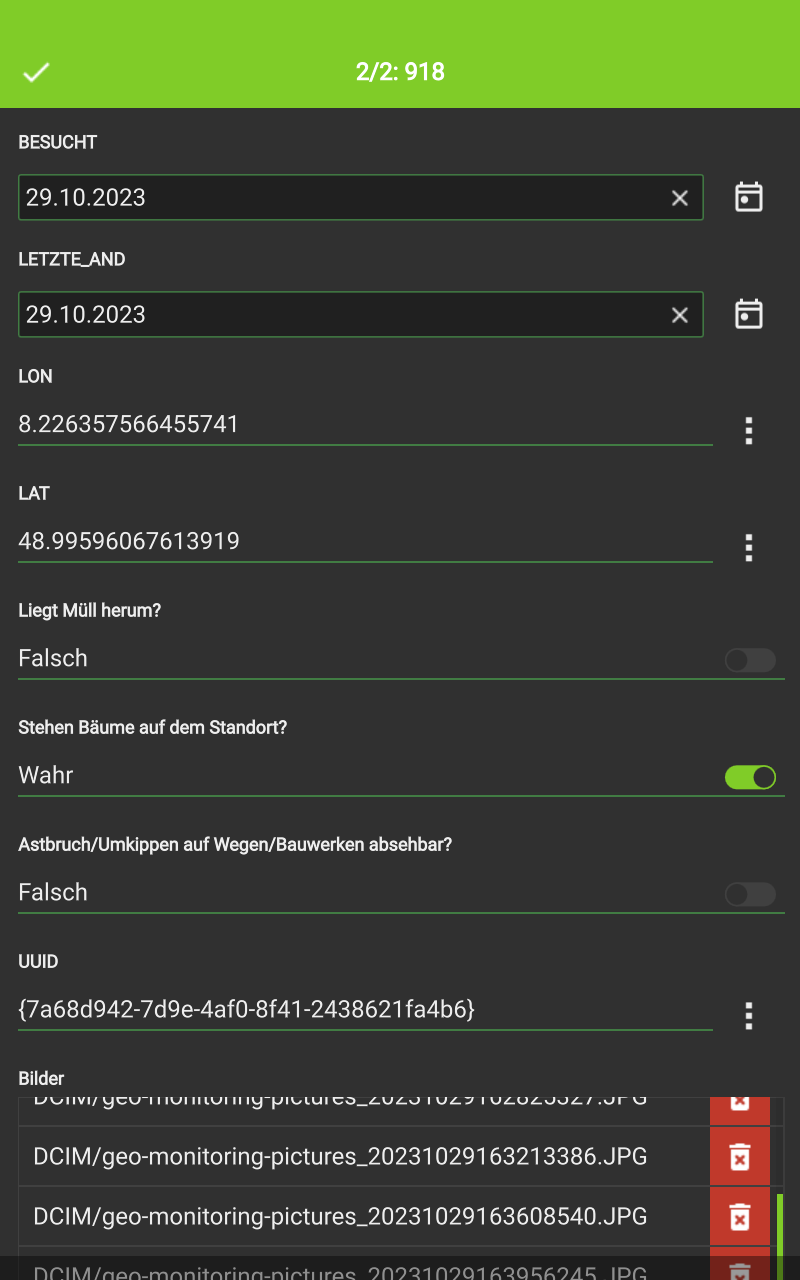Delete the picture ending in 163213386.JPG

(x=740, y=1157)
